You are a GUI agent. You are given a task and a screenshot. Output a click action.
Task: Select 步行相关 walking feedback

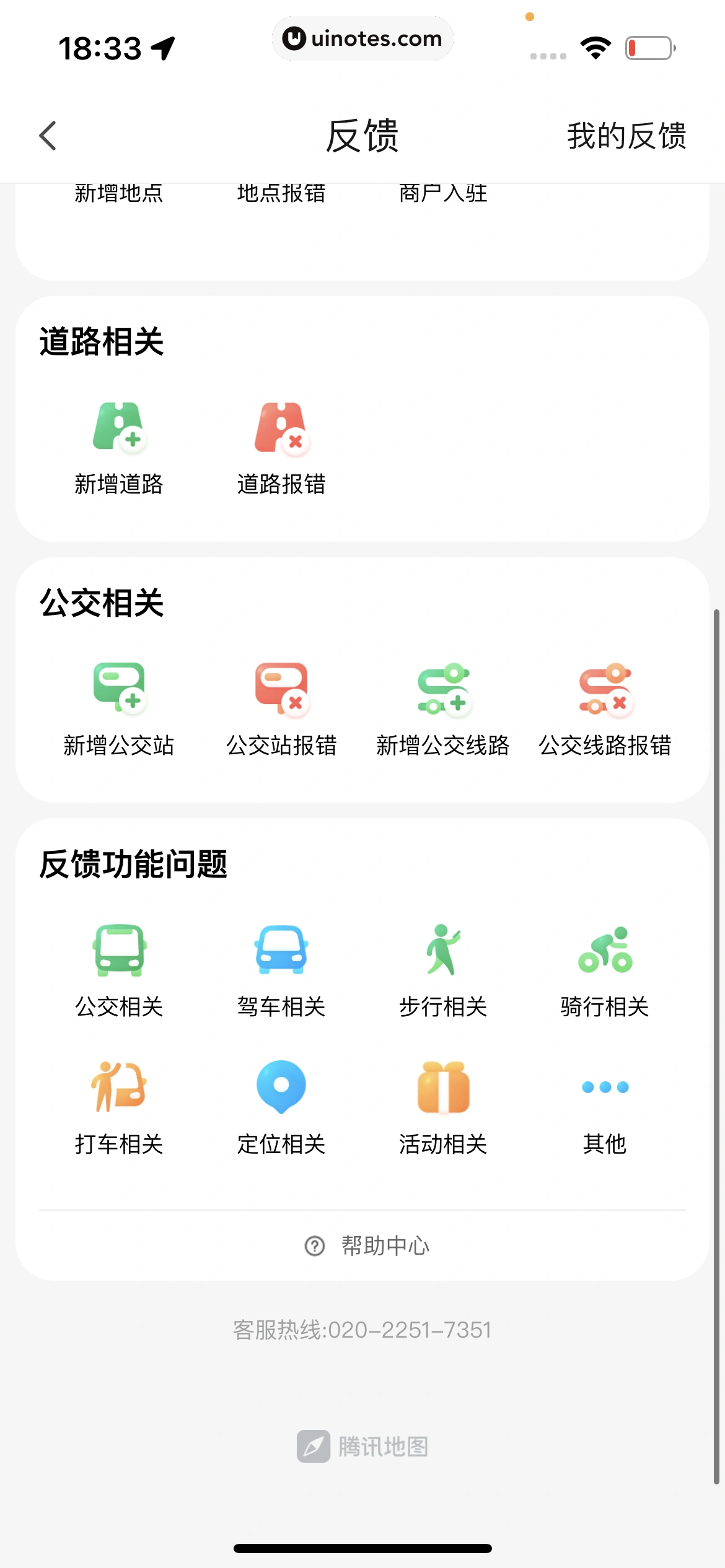(x=443, y=970)
